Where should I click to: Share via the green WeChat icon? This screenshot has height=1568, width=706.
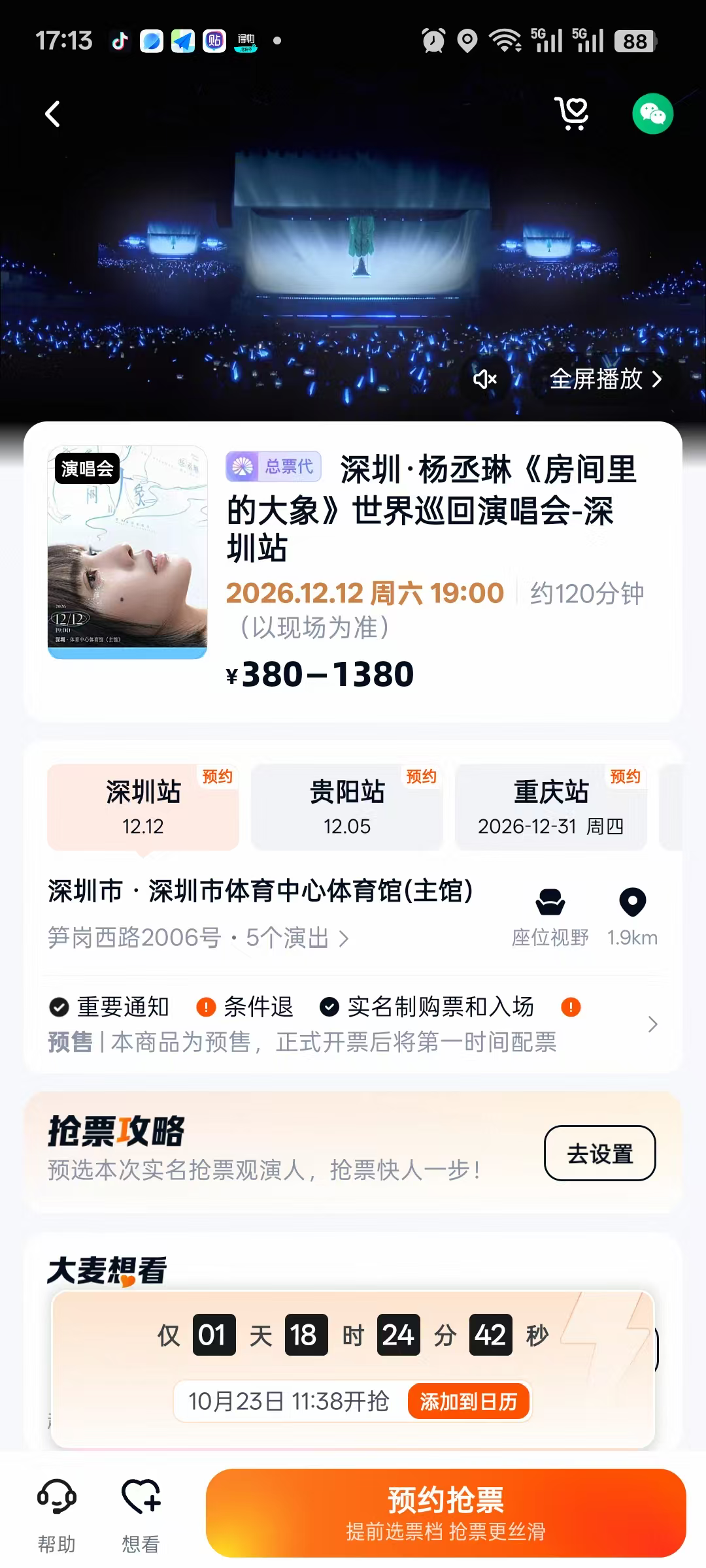coord(652,114)
